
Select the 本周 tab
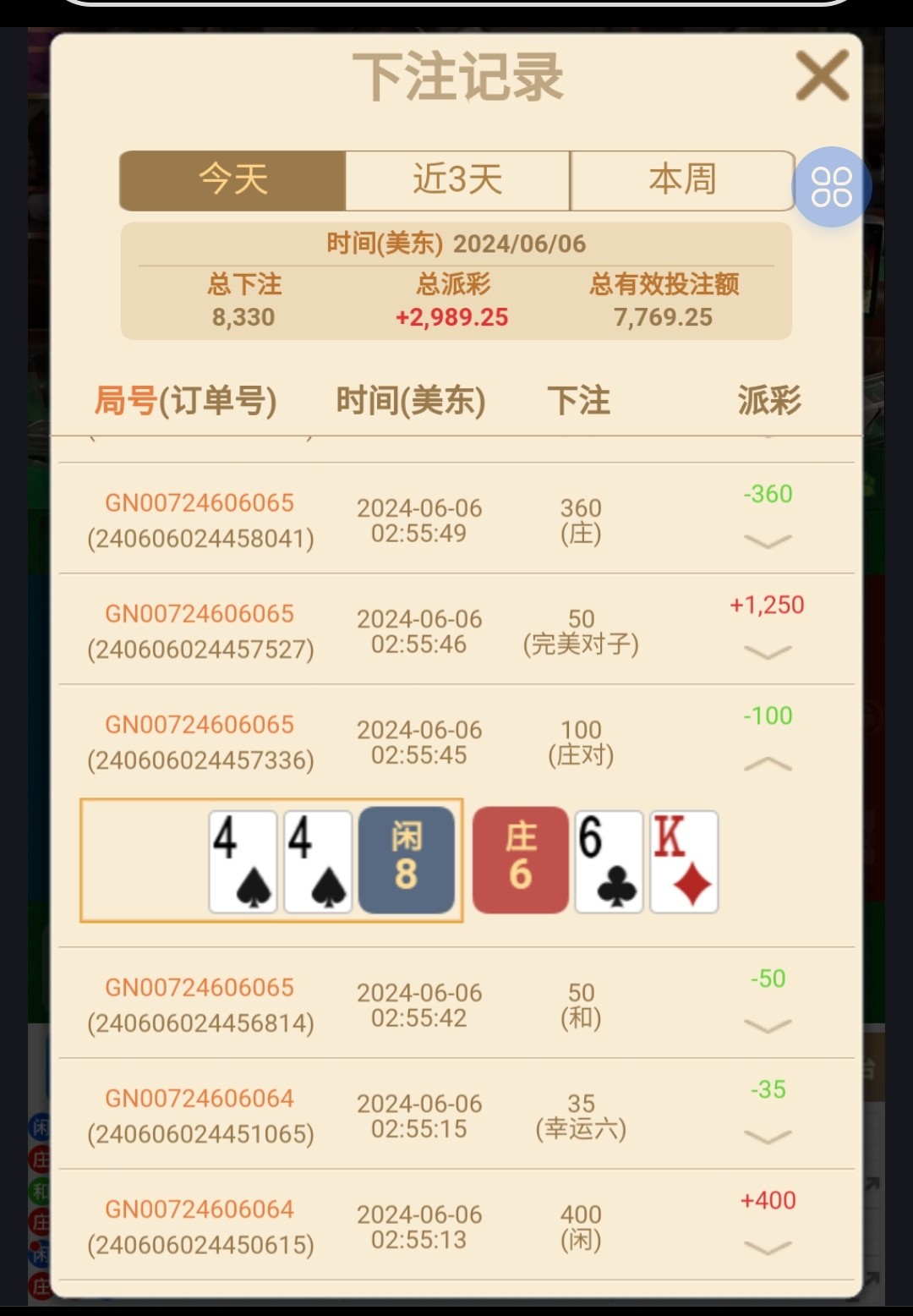(682, 180)
